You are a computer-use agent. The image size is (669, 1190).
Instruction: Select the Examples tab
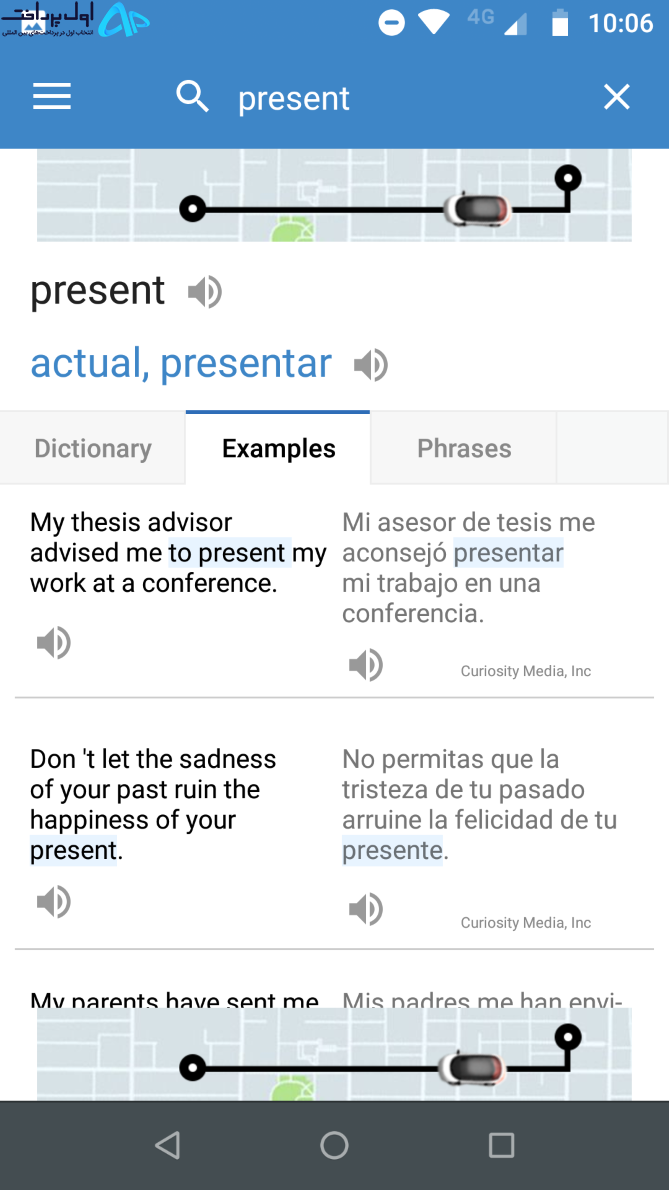tap(278, 449)
